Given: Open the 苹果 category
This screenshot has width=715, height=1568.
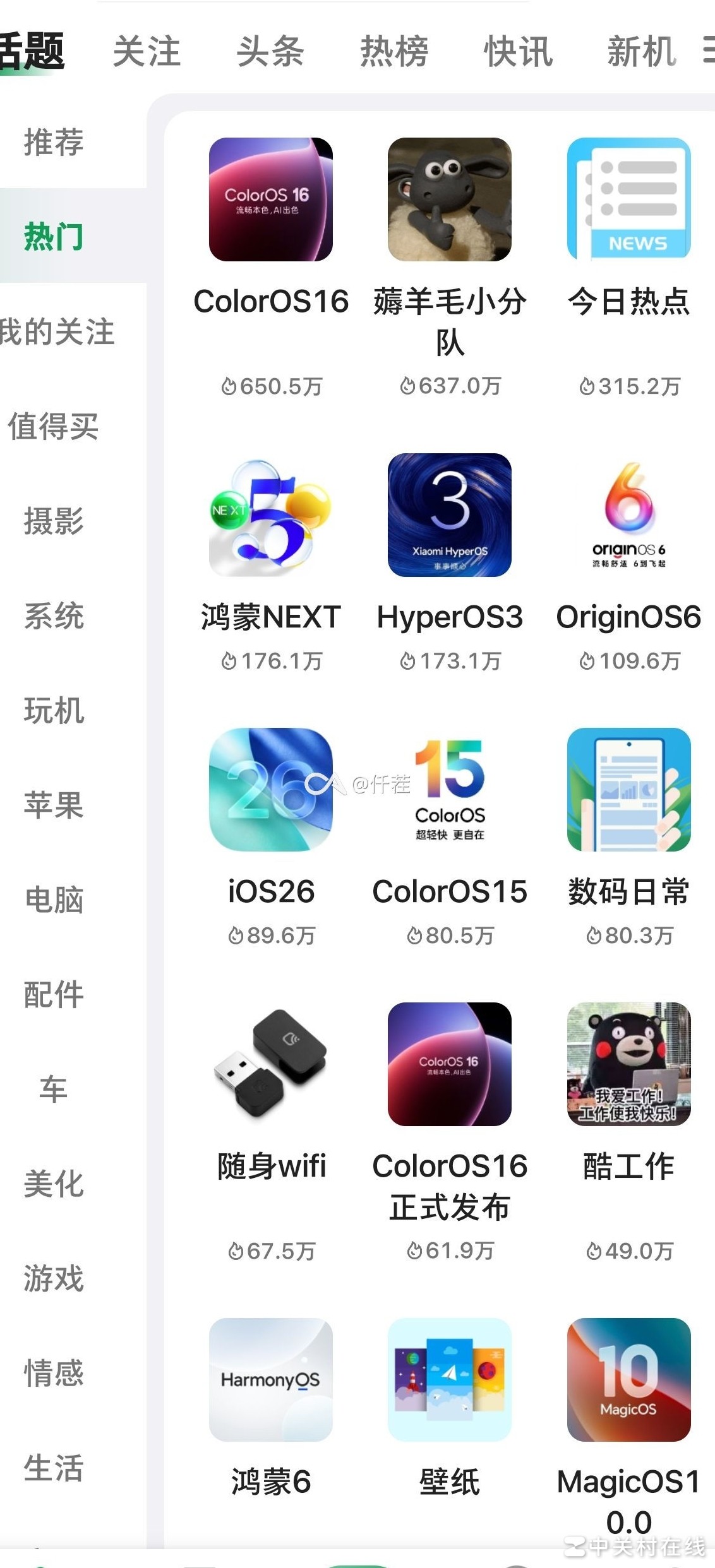Looking at the screenshot, I should pos(54,805).
